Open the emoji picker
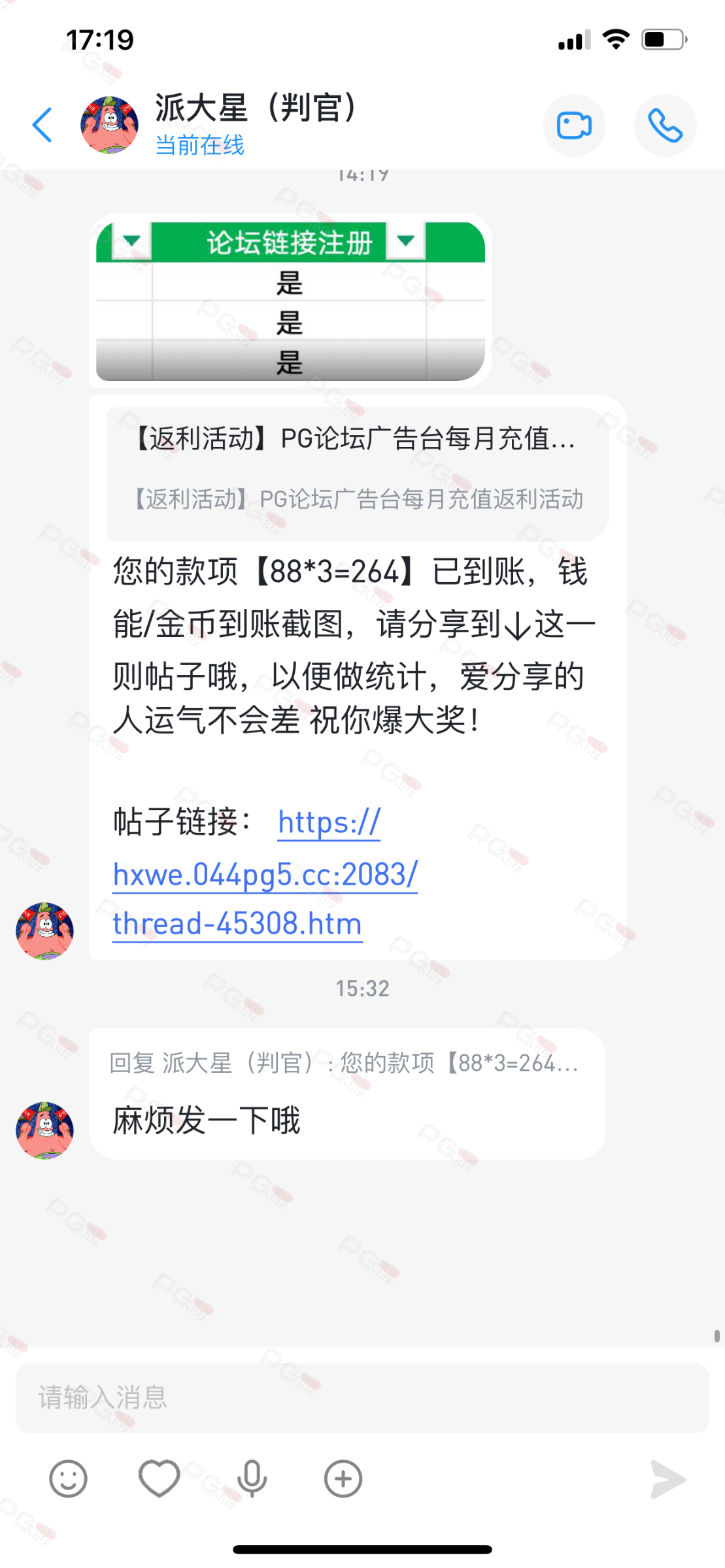The height and width of the screenshot is (1568, 725). [68, 1478]
